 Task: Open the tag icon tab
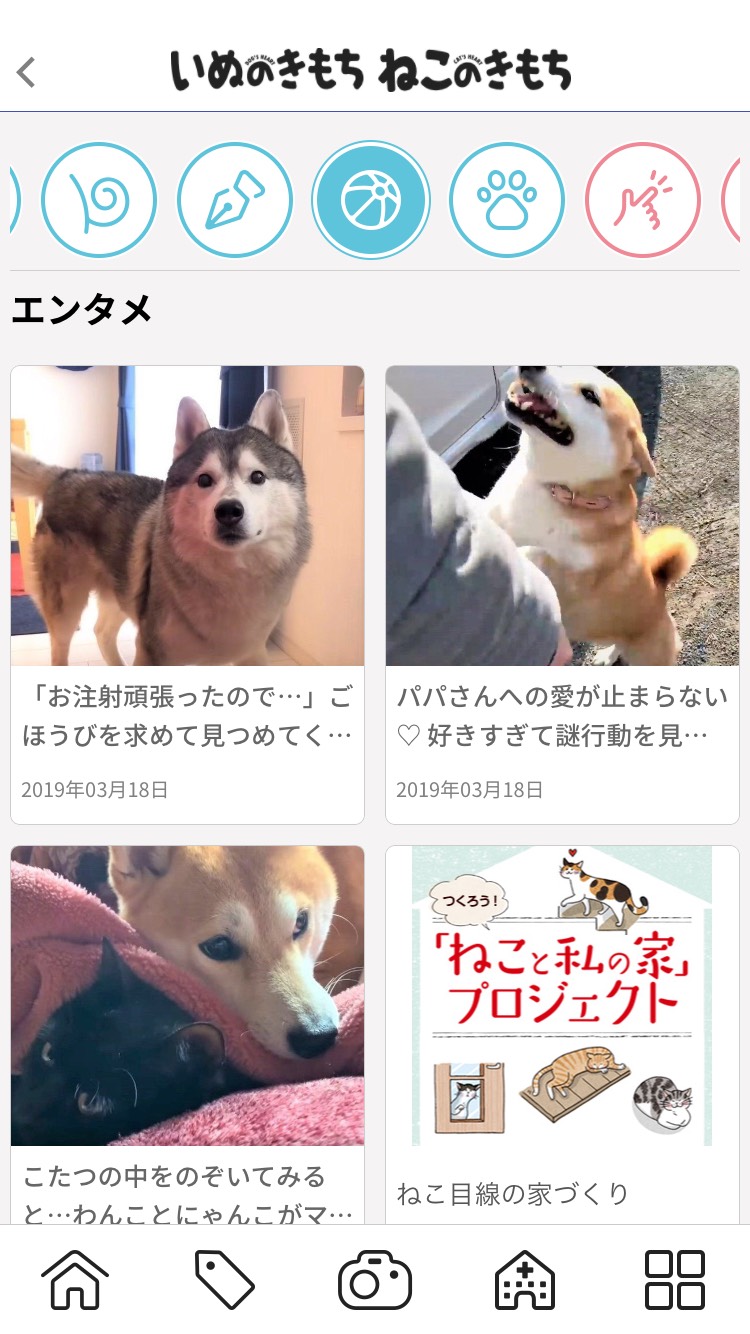[x=224, y=1279]
